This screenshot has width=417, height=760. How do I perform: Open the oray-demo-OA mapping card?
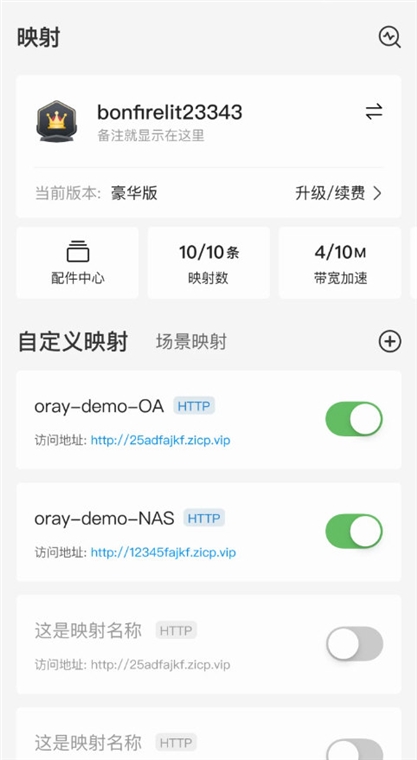click(208, 420)
